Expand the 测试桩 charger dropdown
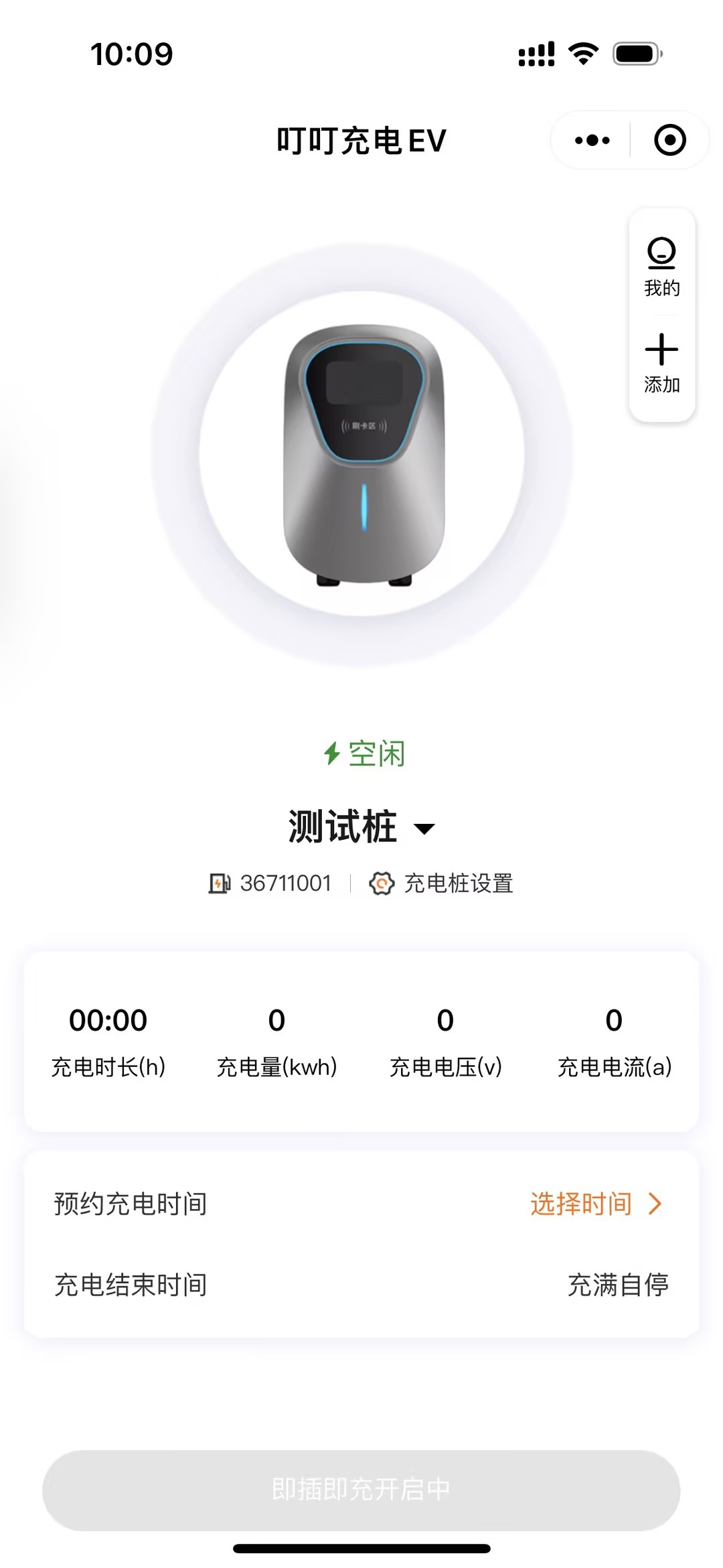The height and width of the screenshot is (1568, 723). 424,829
